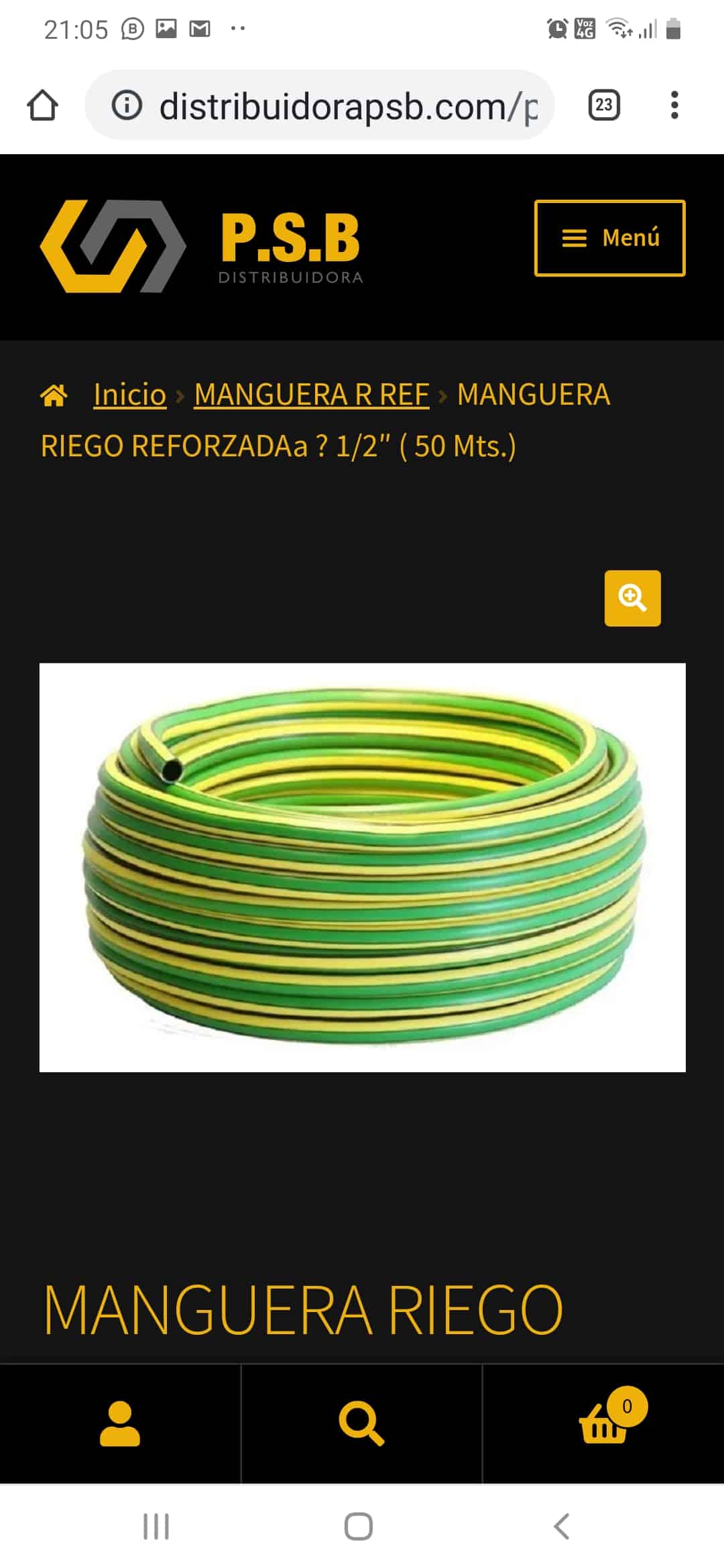Tap the browser home icon
Image resolution: width=724 pixels, height=1568 pixels.
[x=42, y=105]
